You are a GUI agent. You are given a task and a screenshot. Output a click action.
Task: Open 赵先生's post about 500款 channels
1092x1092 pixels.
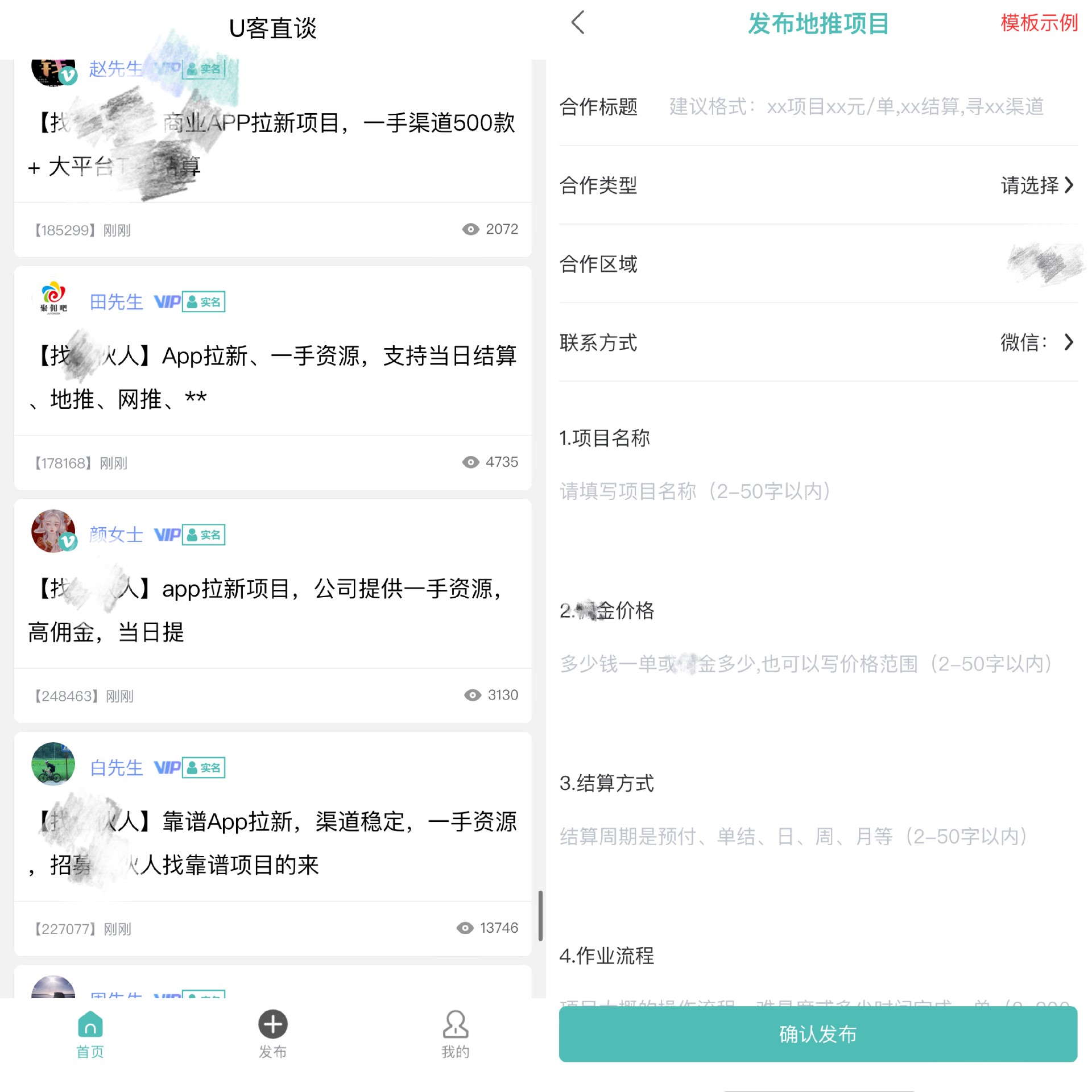point(273,144)
